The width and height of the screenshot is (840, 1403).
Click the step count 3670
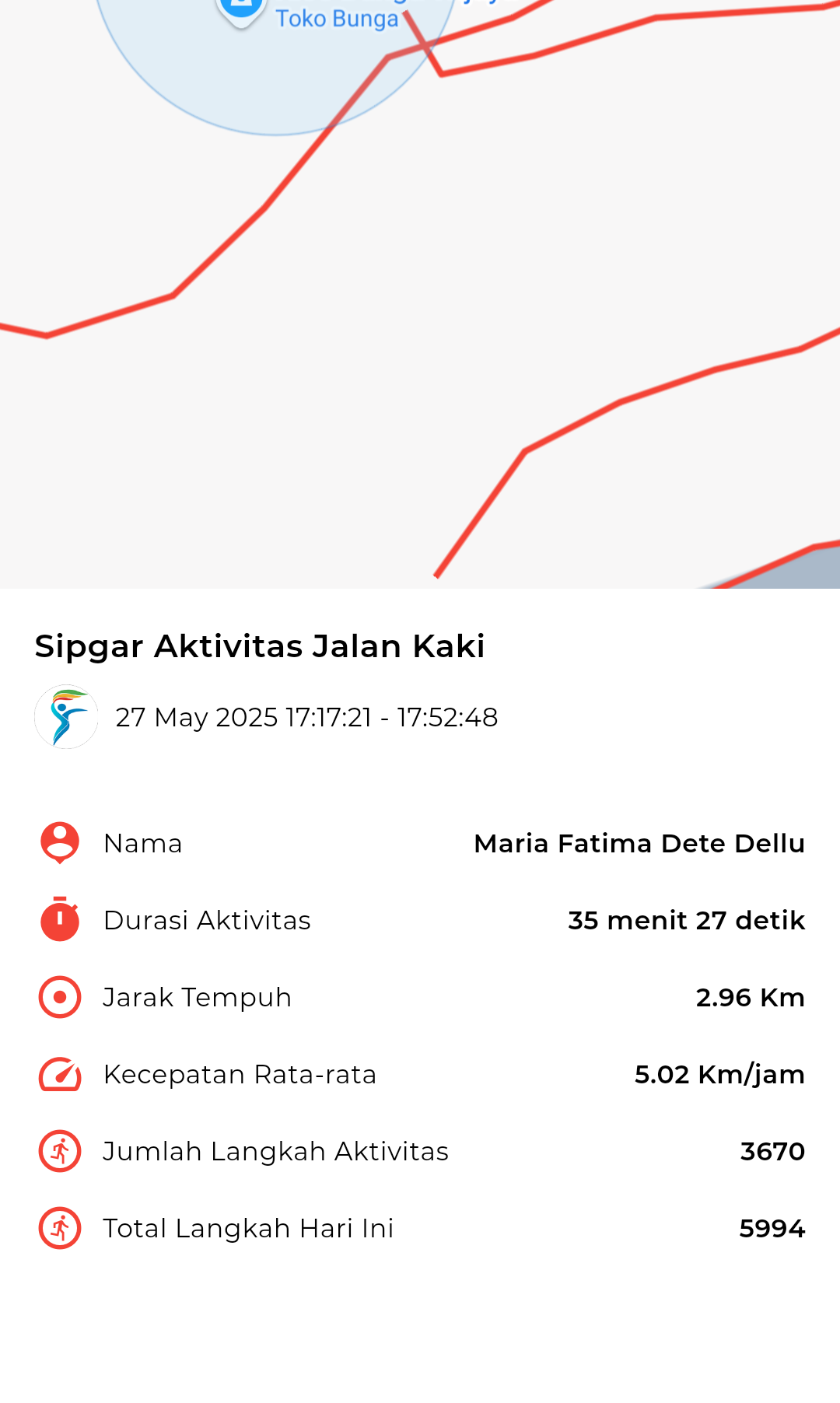[x=773, y=1151]
